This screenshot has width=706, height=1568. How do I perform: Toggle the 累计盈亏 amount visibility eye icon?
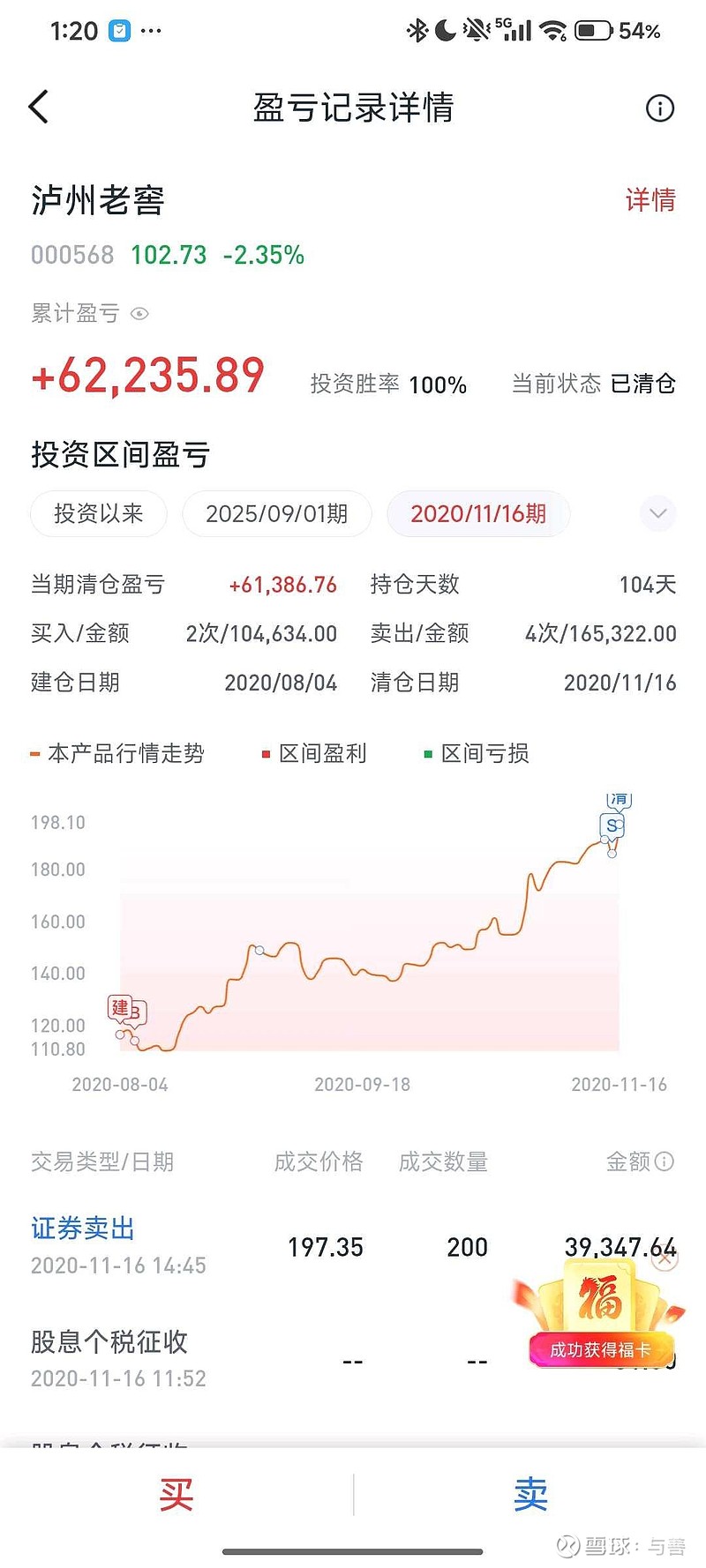140,314
